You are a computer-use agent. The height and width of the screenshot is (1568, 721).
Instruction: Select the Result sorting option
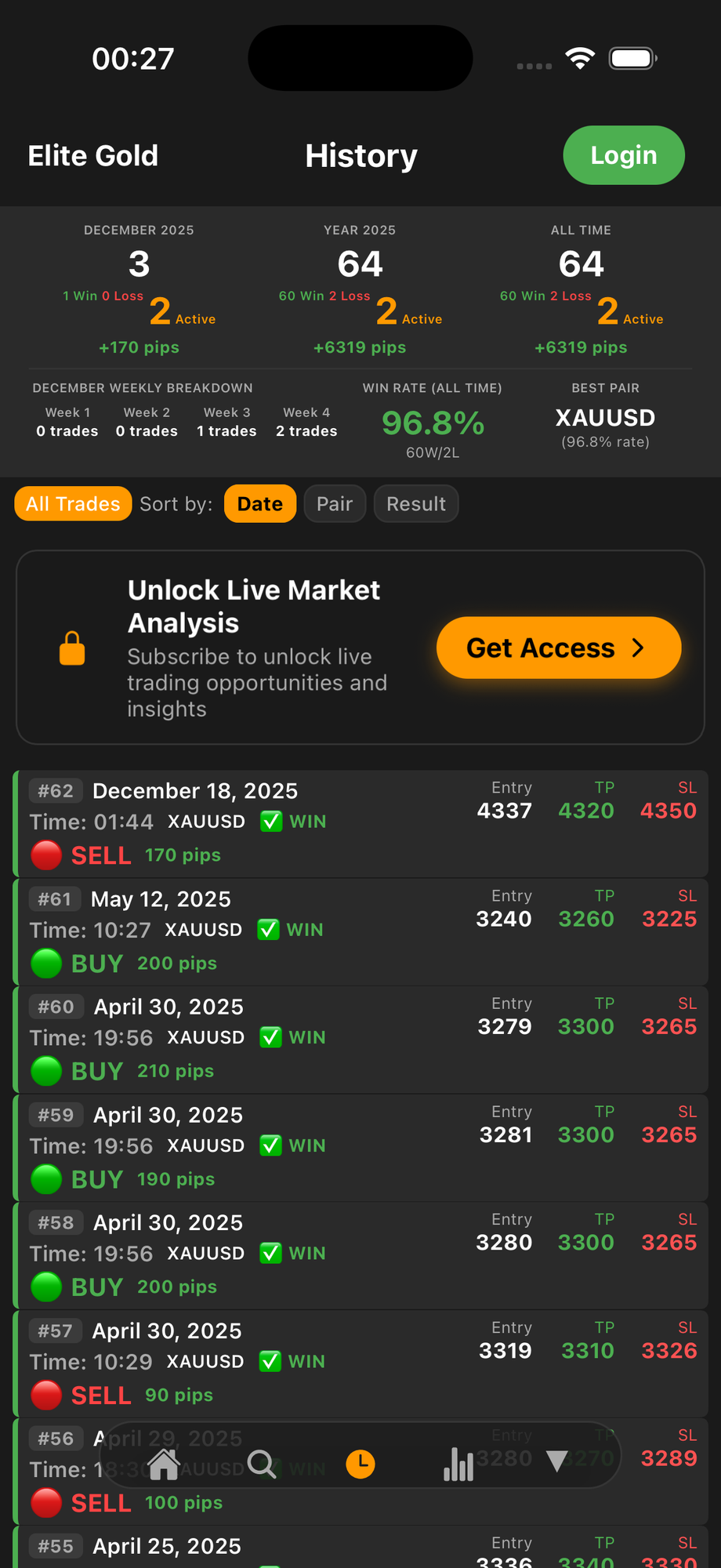click(x=416, y=503)
